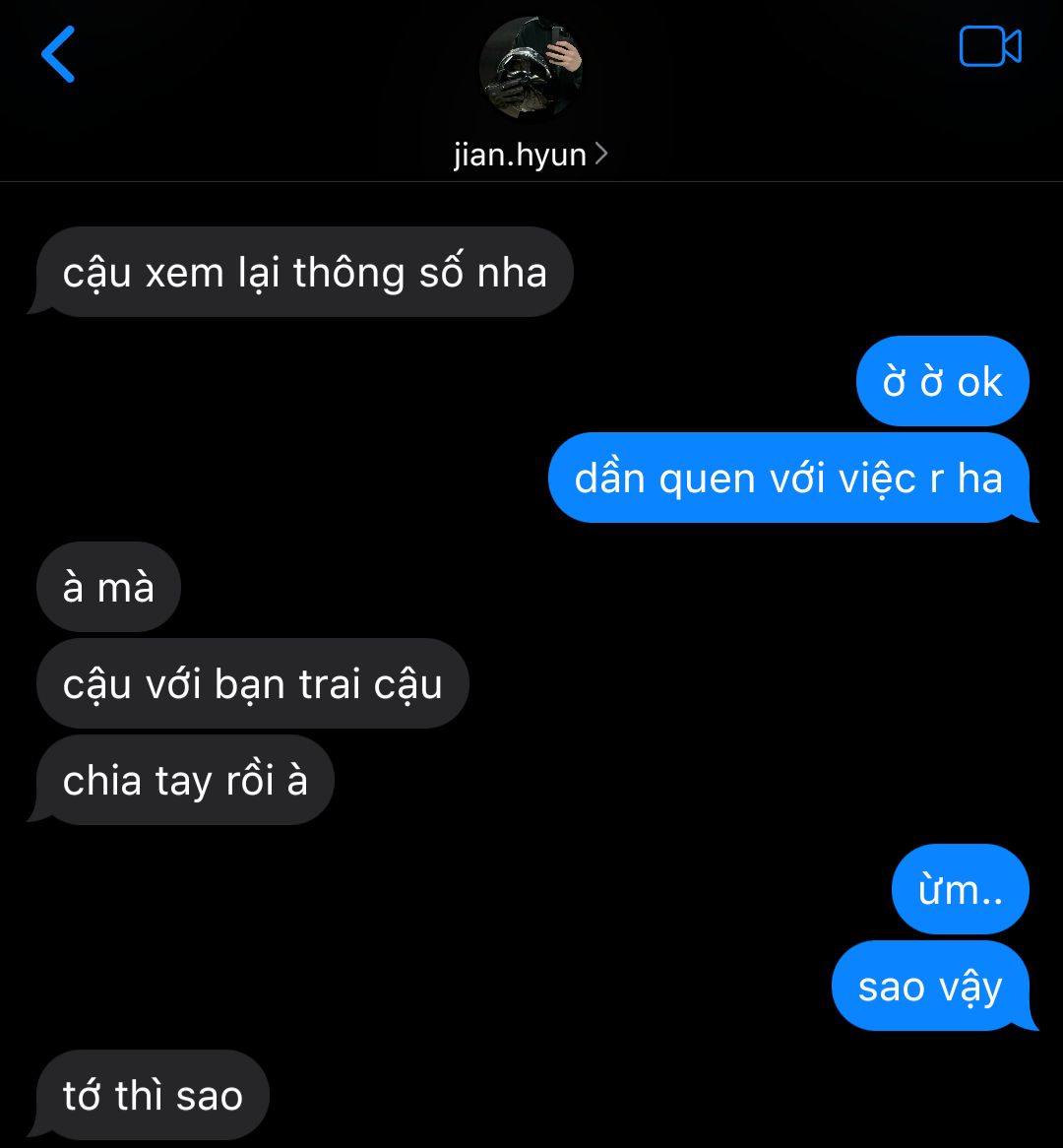1063x1148 pixels.
Task: Open jian.hyun contact details
Action: pyautogui.click(x=531, y=155)
